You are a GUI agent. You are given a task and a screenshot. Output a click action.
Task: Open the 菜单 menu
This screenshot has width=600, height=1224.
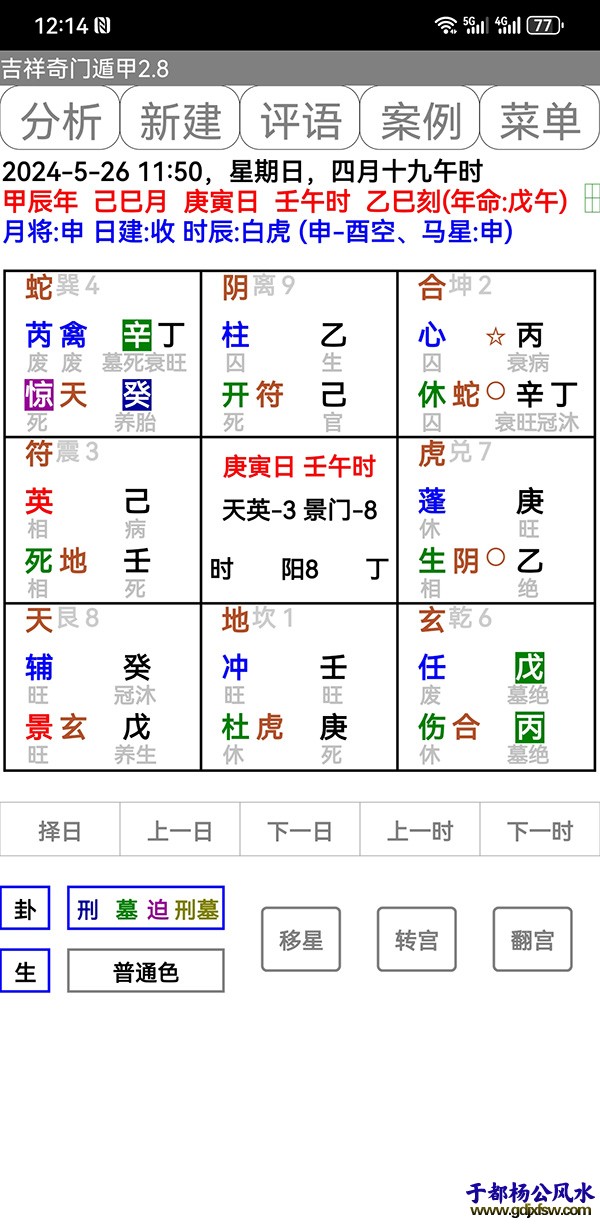pos(540,119)
